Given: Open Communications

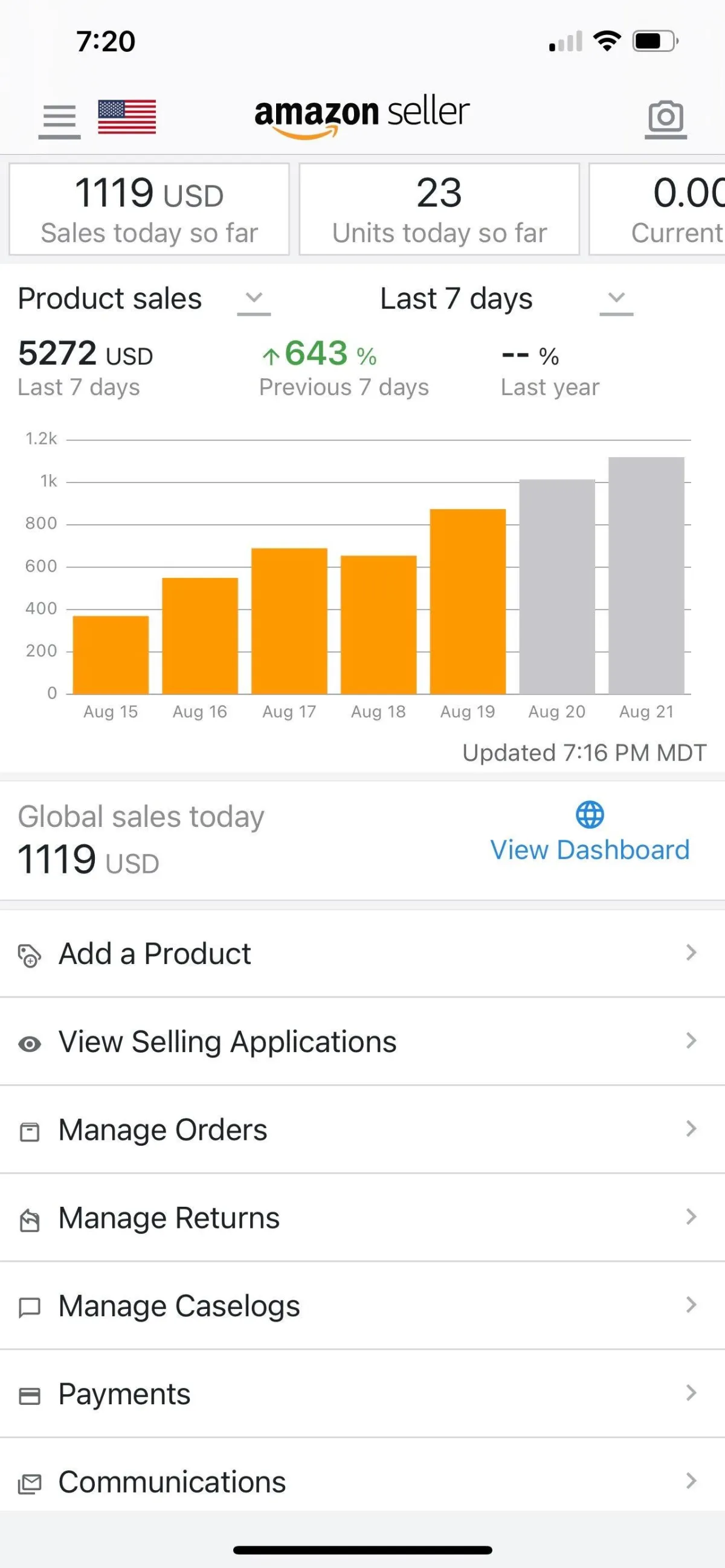Looking at the screenshot, I should [362, 1482].
